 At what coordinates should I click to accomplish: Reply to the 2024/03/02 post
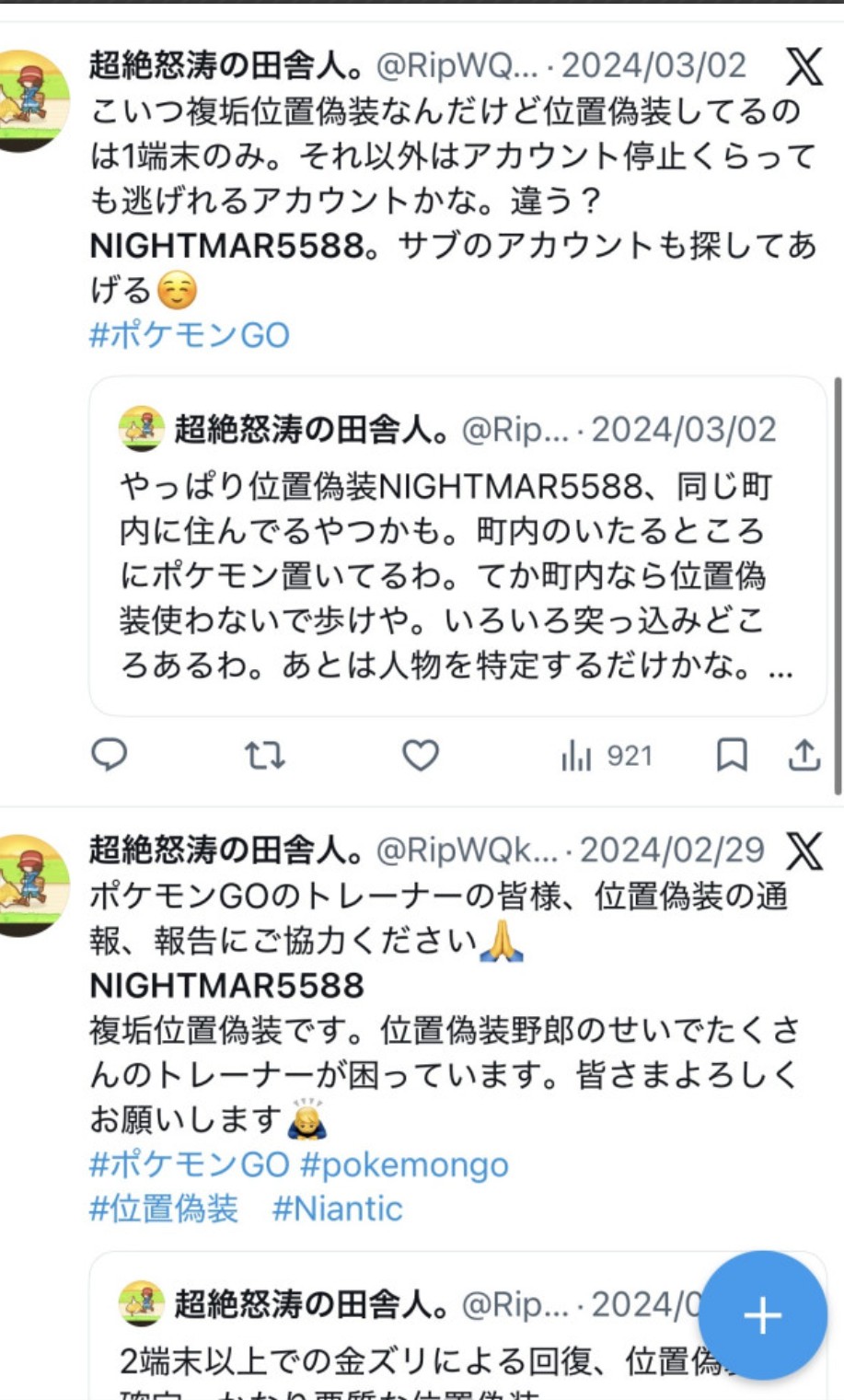(110, 756)
